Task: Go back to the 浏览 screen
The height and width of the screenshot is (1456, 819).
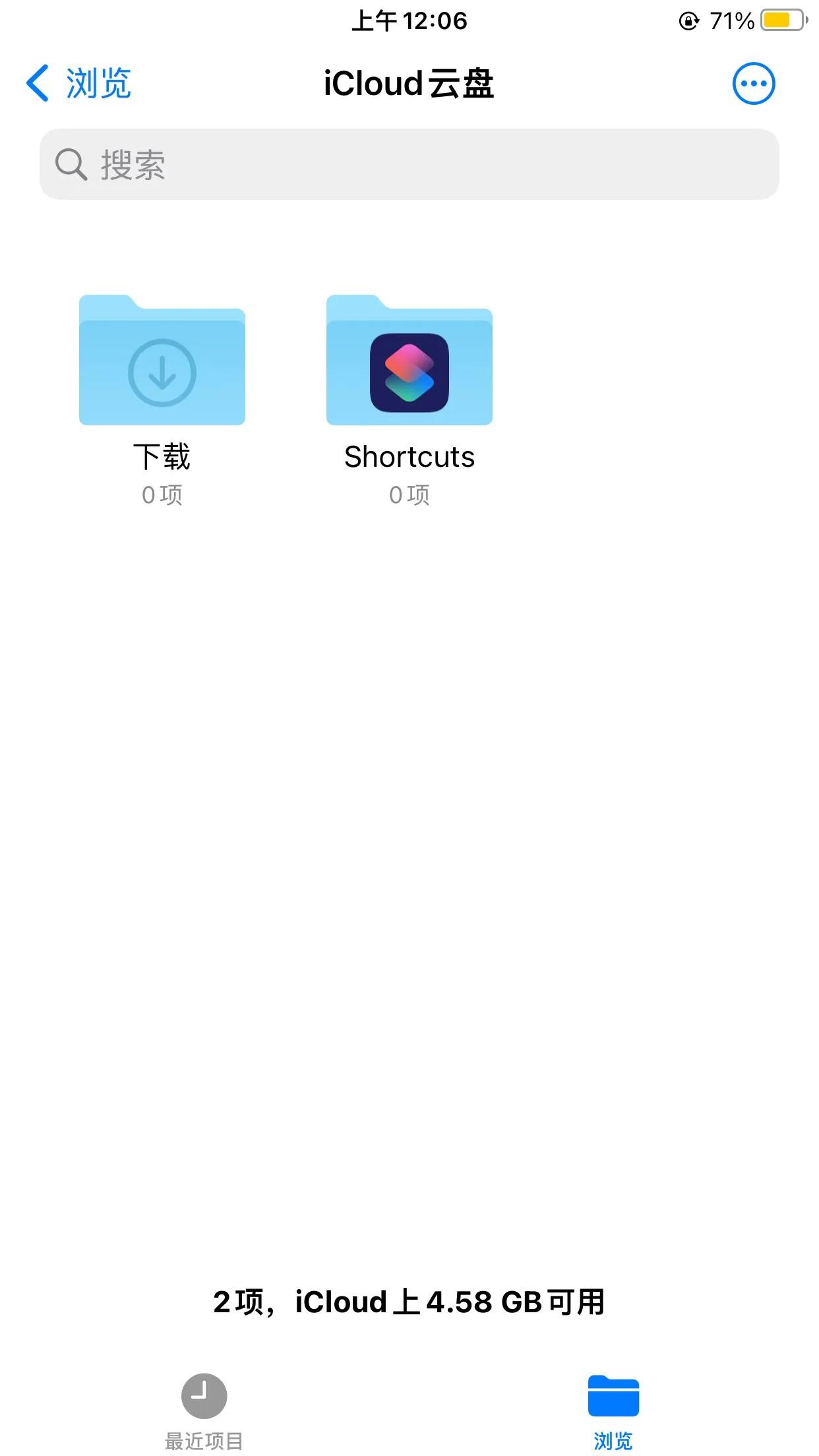Action: pyautogui.click(x=79, y=84)
